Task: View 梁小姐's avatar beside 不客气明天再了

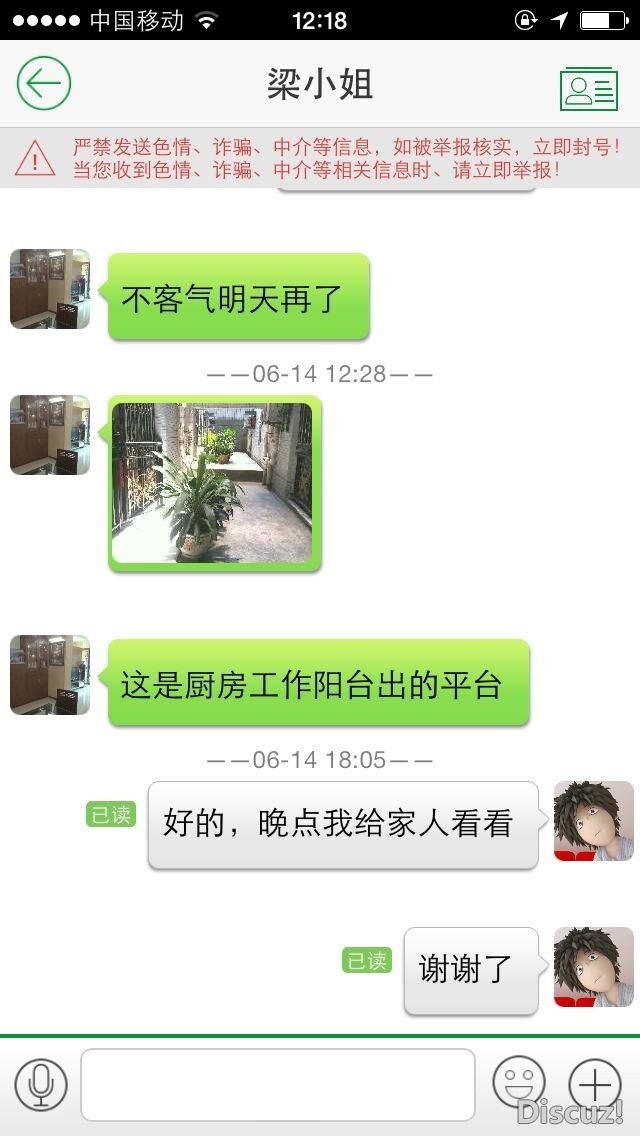Action: [x=50, y=289]
